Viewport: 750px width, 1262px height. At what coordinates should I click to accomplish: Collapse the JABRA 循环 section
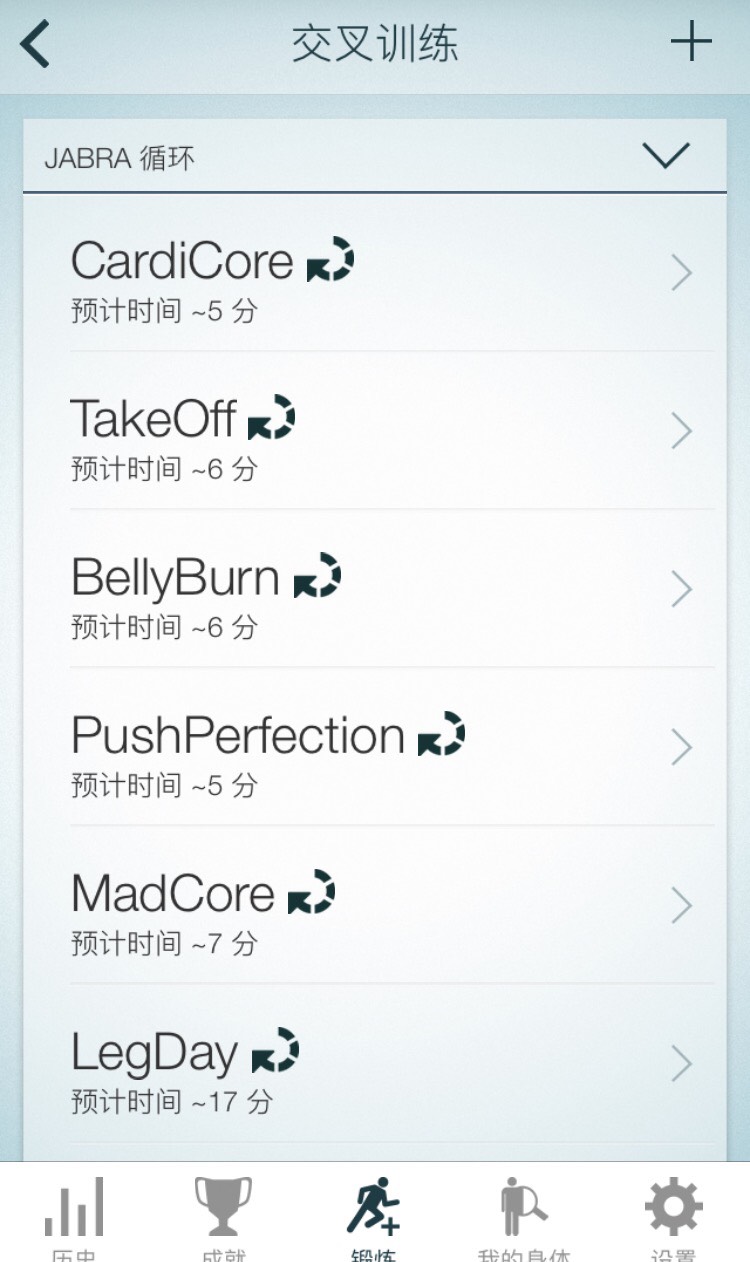click(666, 156)
